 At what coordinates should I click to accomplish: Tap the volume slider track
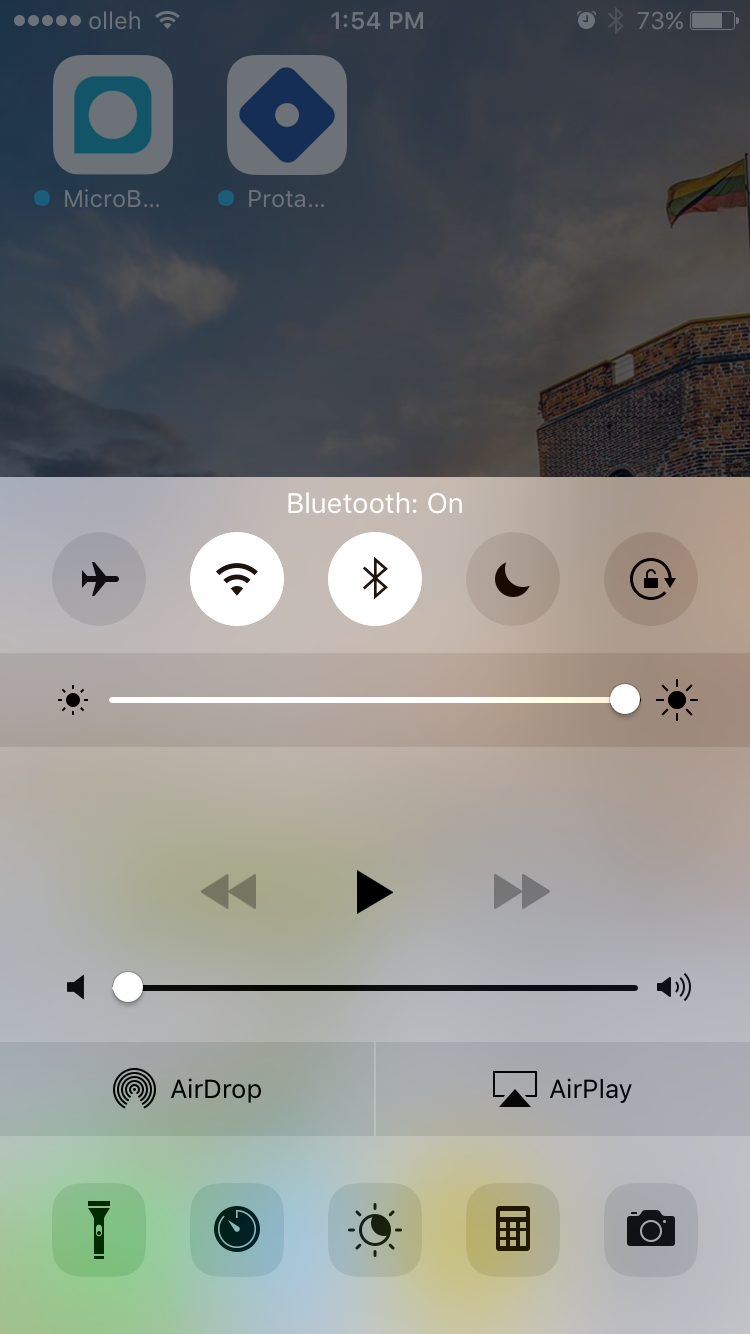pyautogui.click(x=380, y=988)
